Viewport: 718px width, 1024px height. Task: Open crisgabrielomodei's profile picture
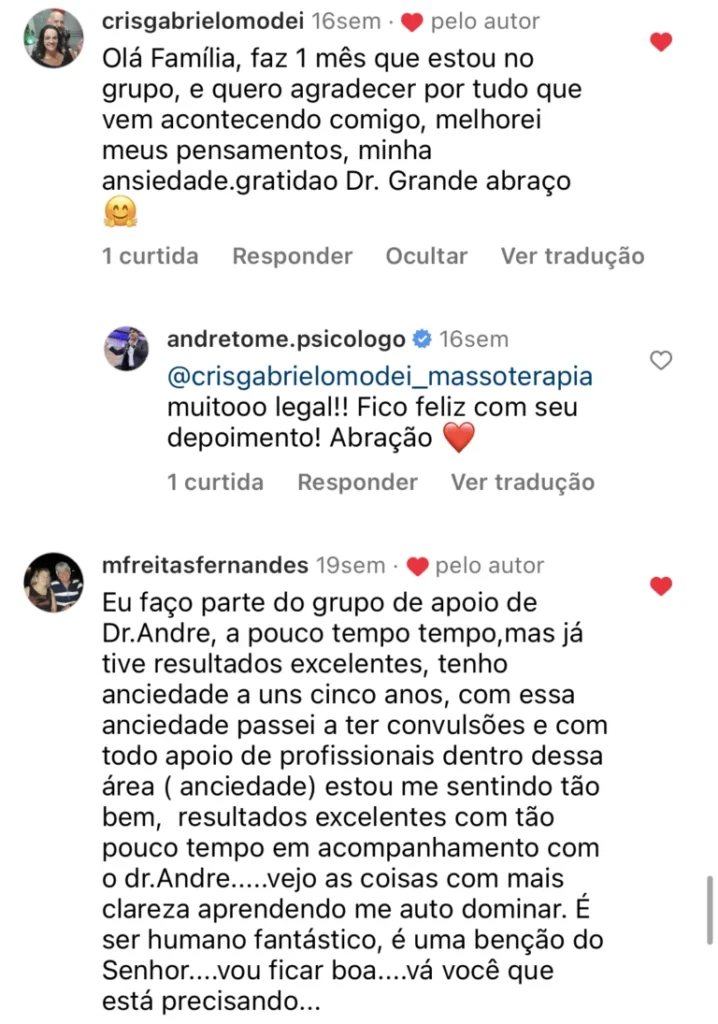pyautogui.click(x=54, y=38)
